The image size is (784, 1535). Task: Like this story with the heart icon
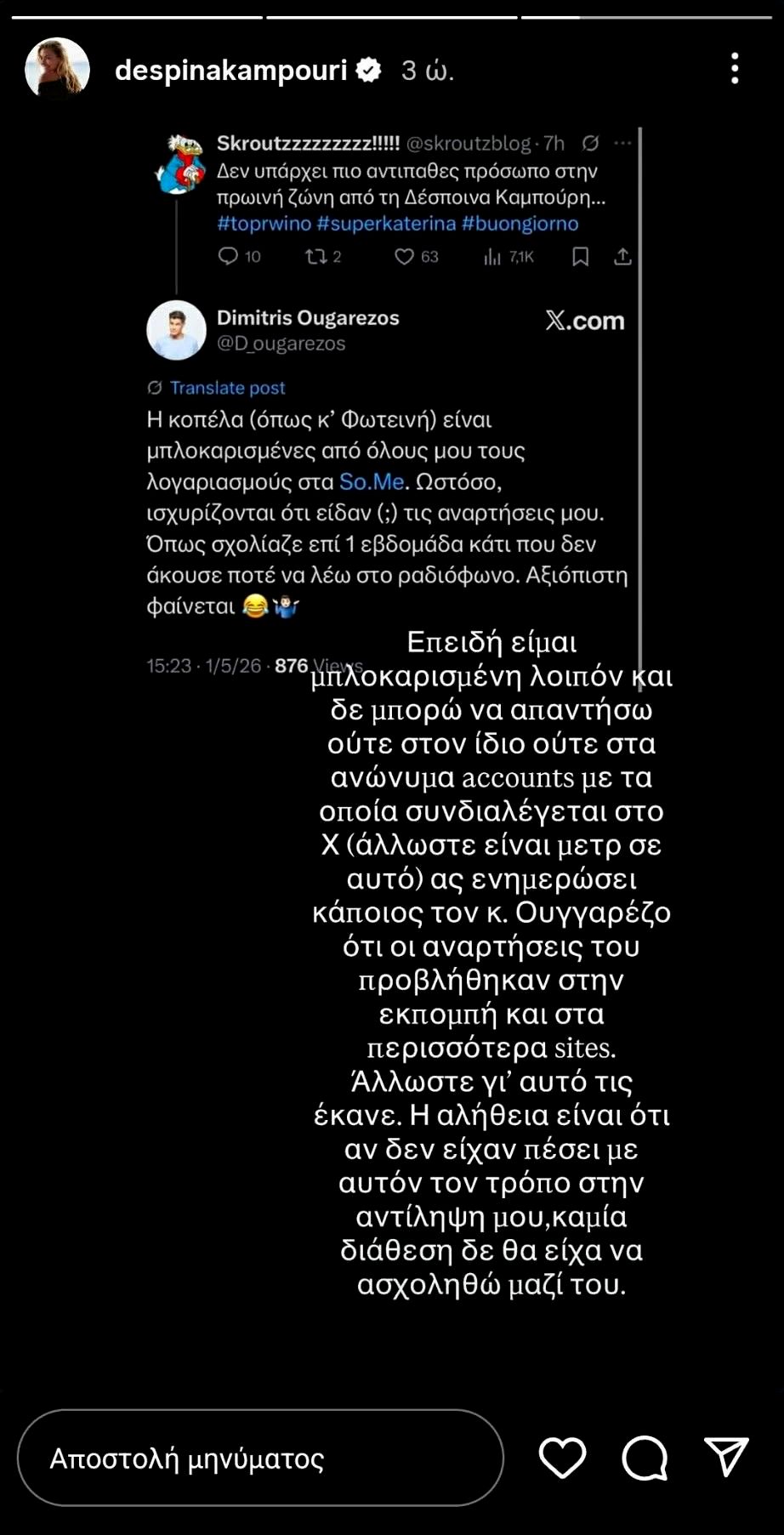coord(563,1458)
